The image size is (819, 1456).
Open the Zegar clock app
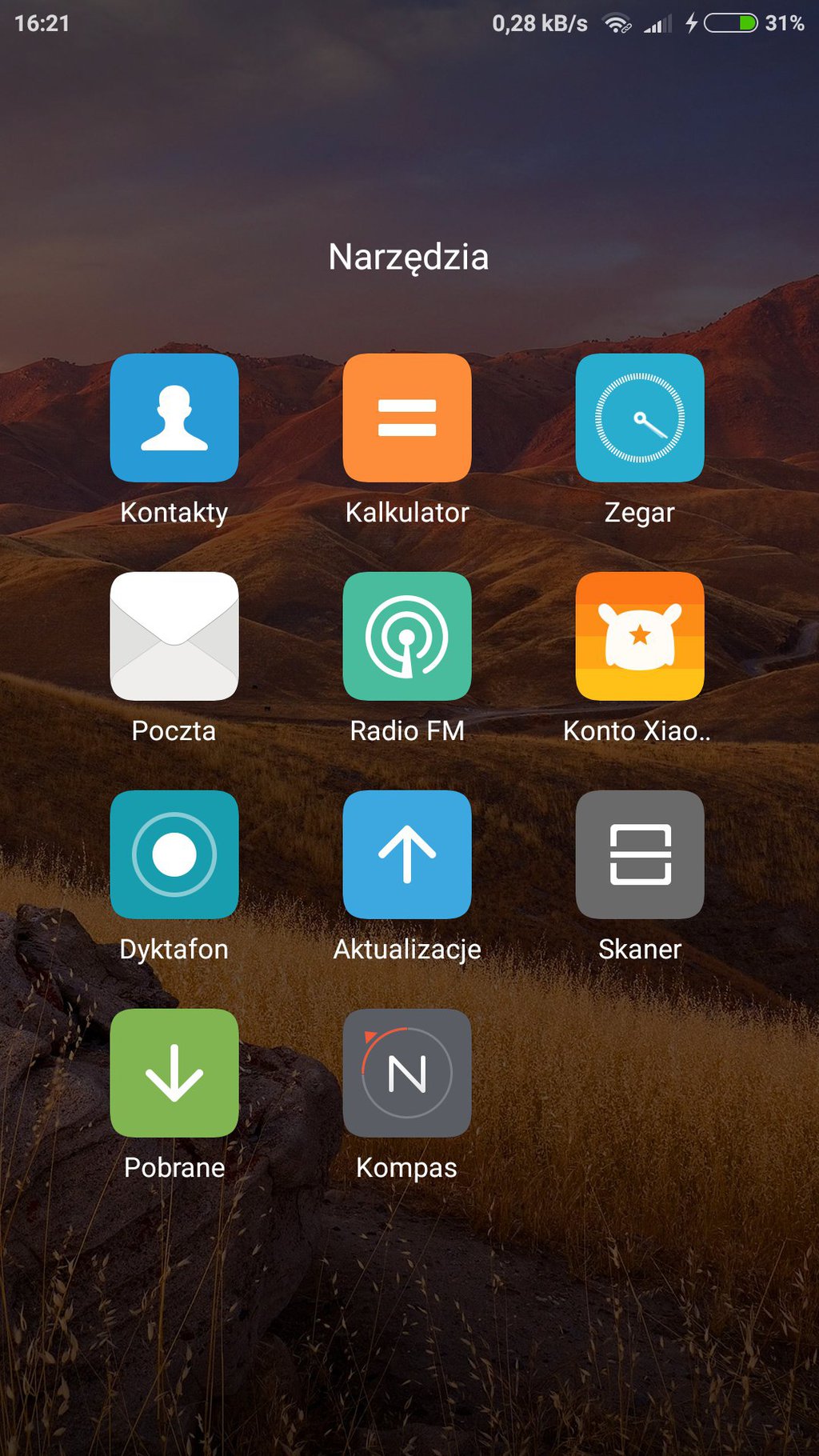[640, 418]
